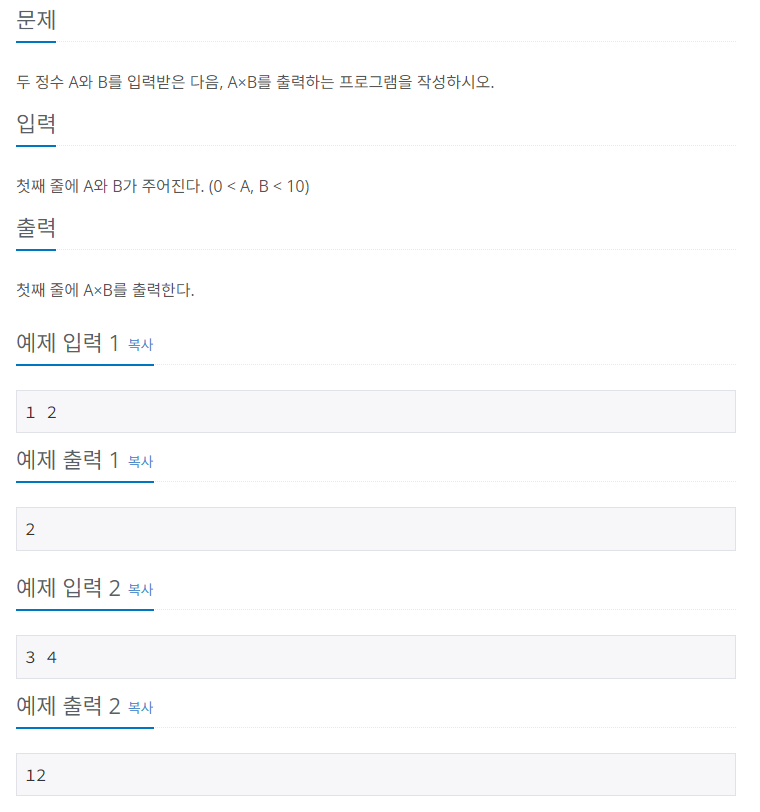
Task: Click the underline beneath the 문제 heading
Action: [35, 43]
